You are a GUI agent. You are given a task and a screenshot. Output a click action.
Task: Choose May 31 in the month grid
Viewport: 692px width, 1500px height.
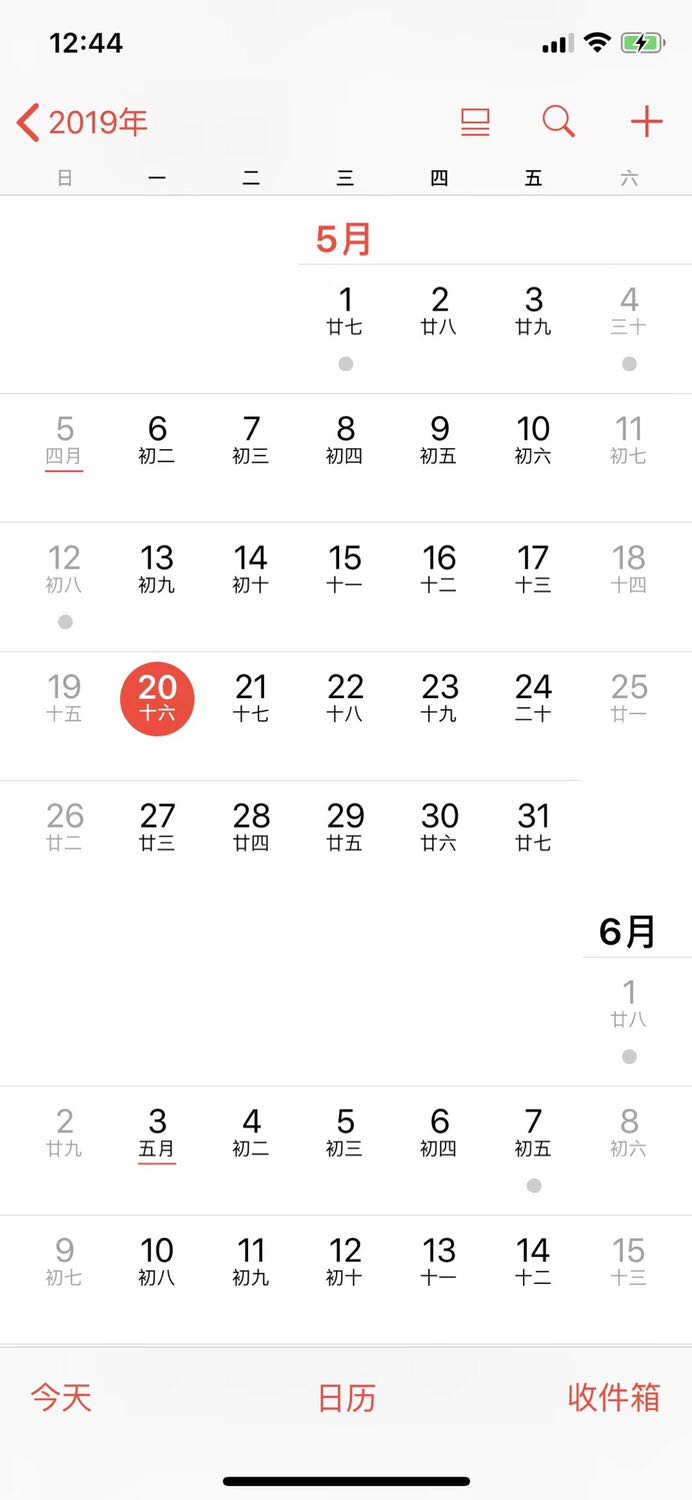[x=533, y=828]
